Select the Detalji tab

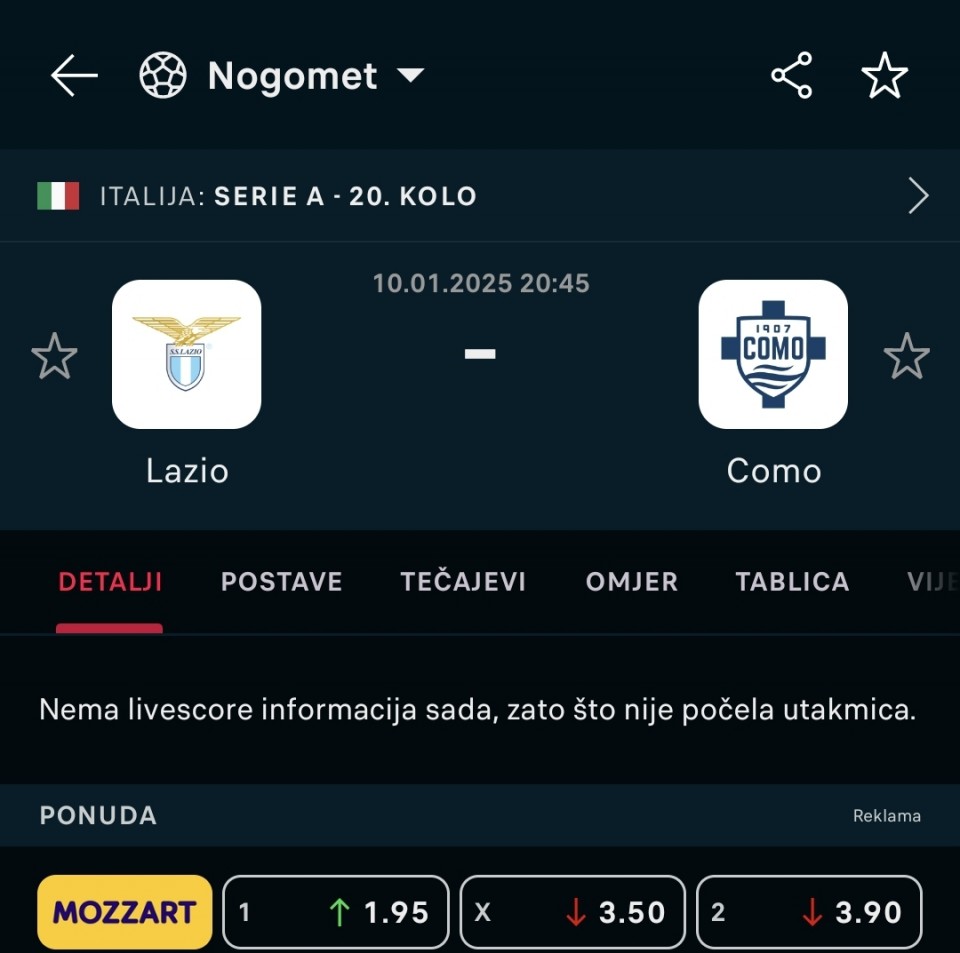pyautogui.click(x=110, y=582)
